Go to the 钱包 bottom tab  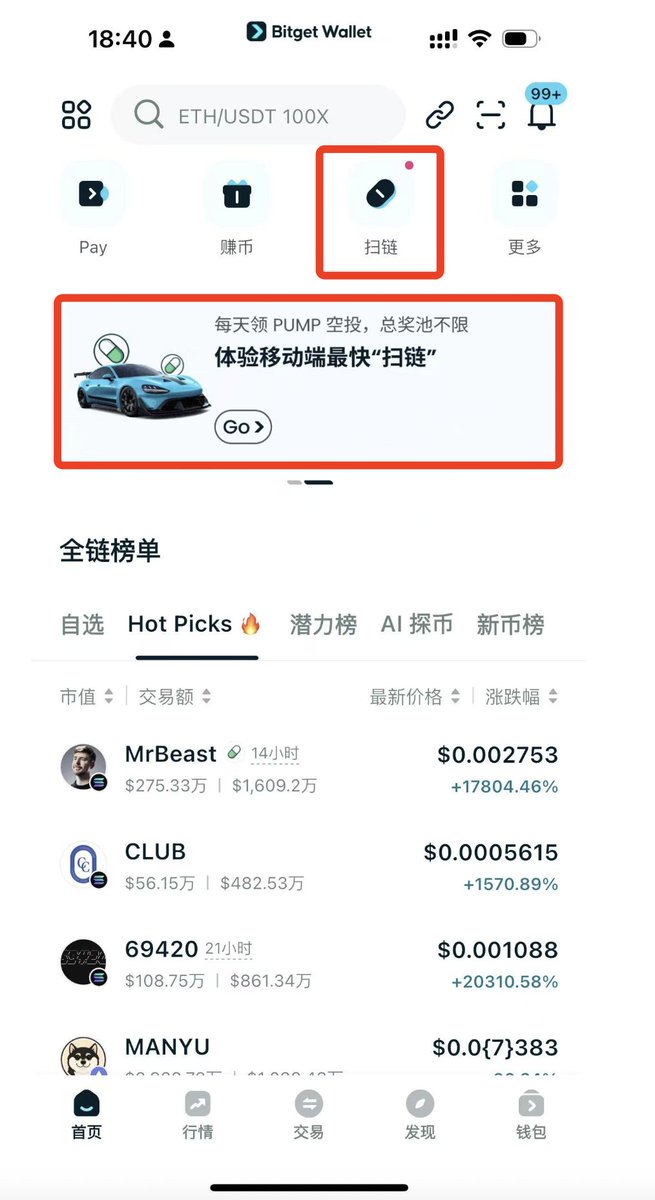[530, 1115]
